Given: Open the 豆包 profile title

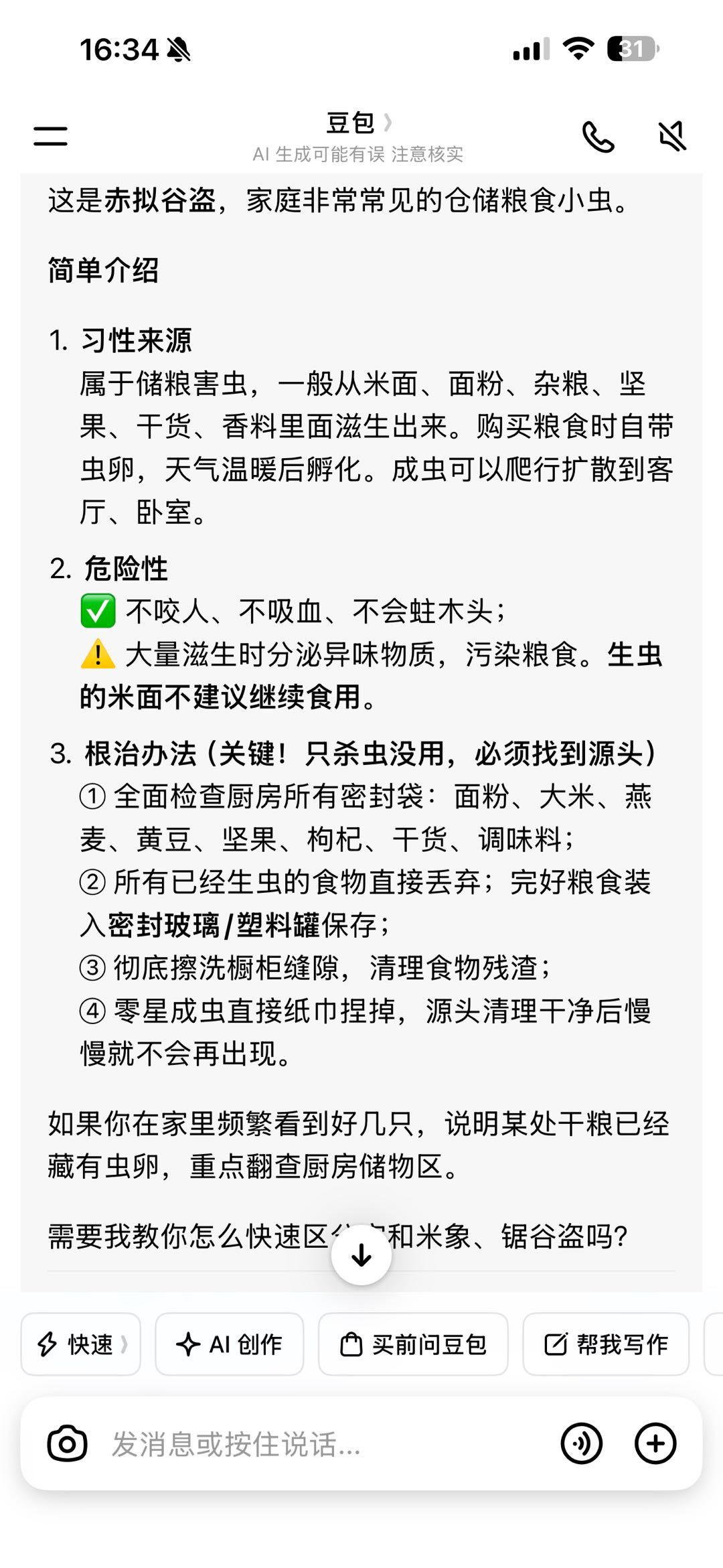Looking at the screenshot, I should click(359, 123).
